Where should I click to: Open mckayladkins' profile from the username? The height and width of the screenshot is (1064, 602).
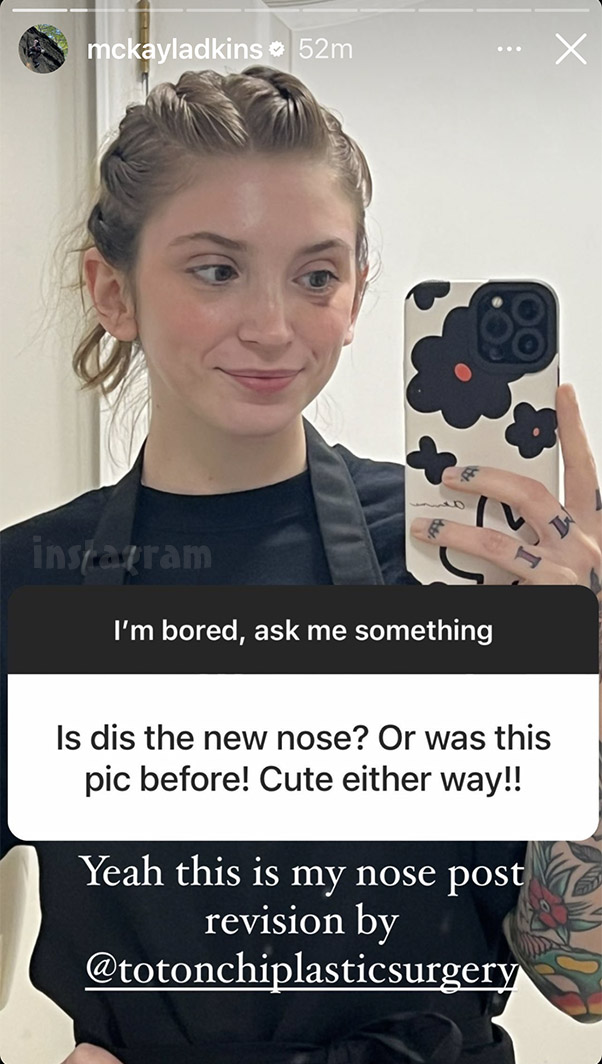tap(174, 49)
